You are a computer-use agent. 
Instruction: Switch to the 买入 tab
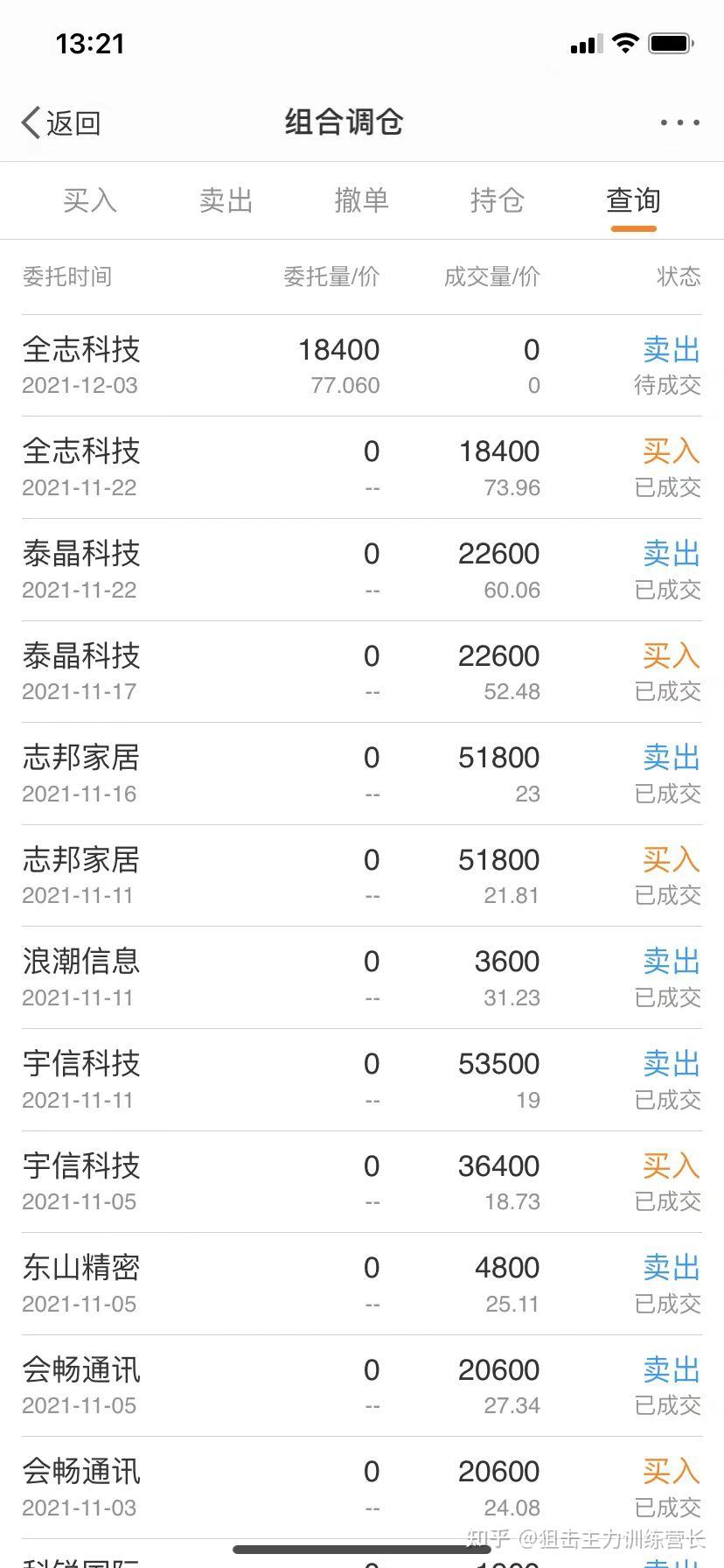[x=90, y=200]
